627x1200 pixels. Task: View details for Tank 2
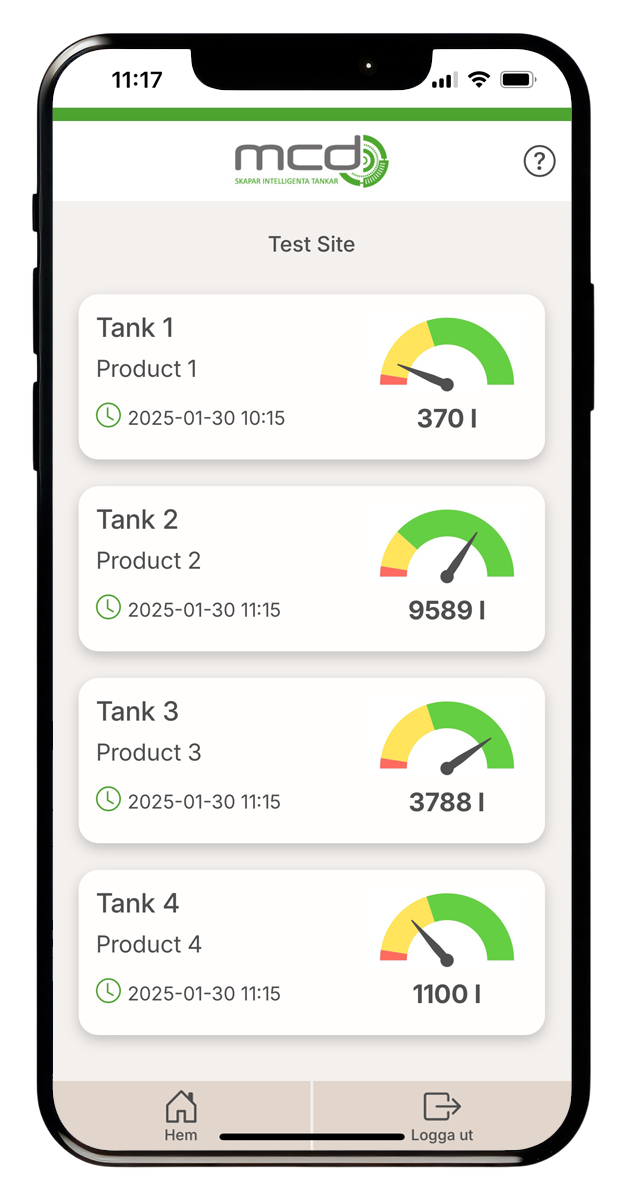coord(311,569)
